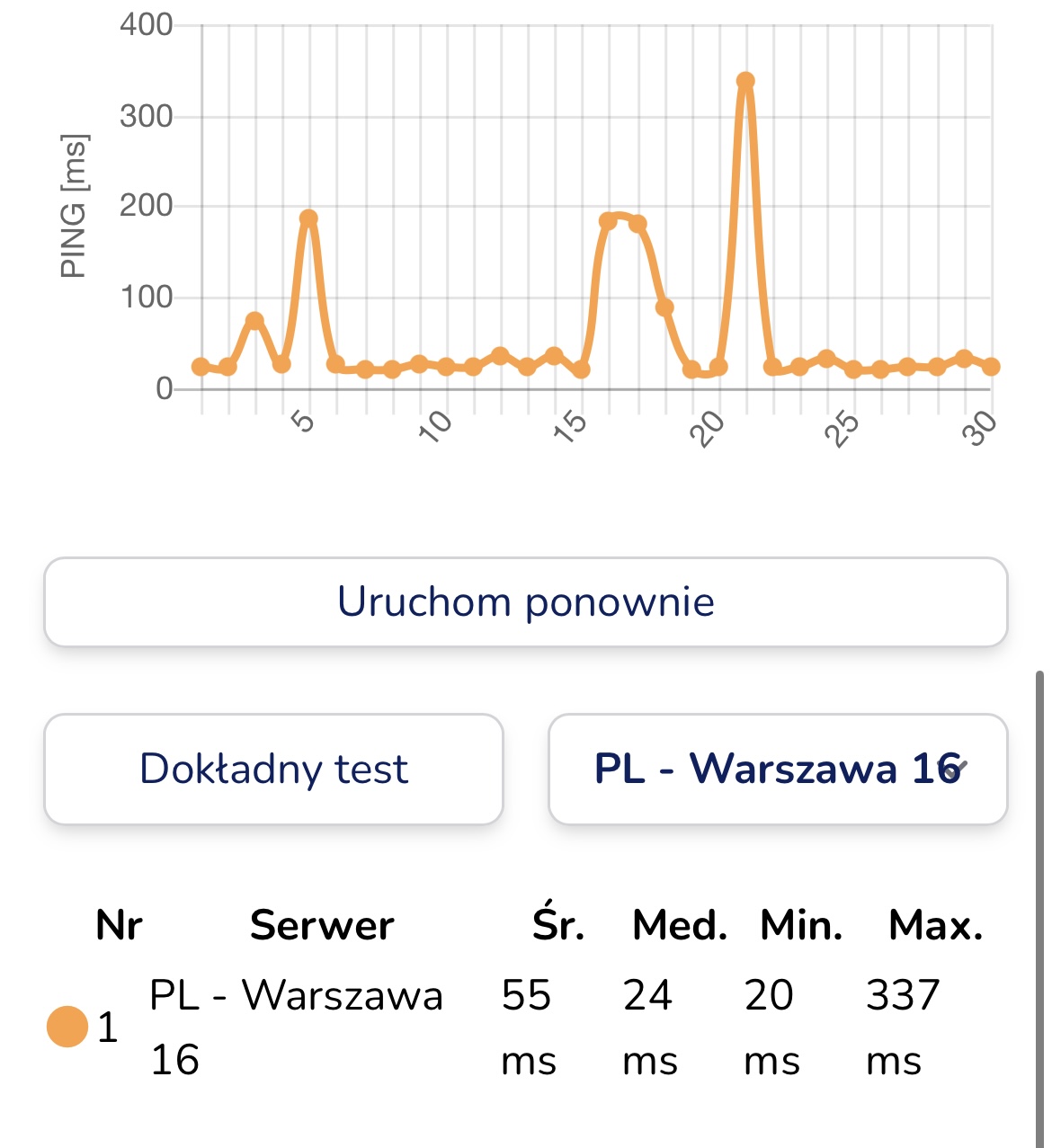
Task: Open the PL - Warszawa 16 server dropdown
Action: (778, 770)
